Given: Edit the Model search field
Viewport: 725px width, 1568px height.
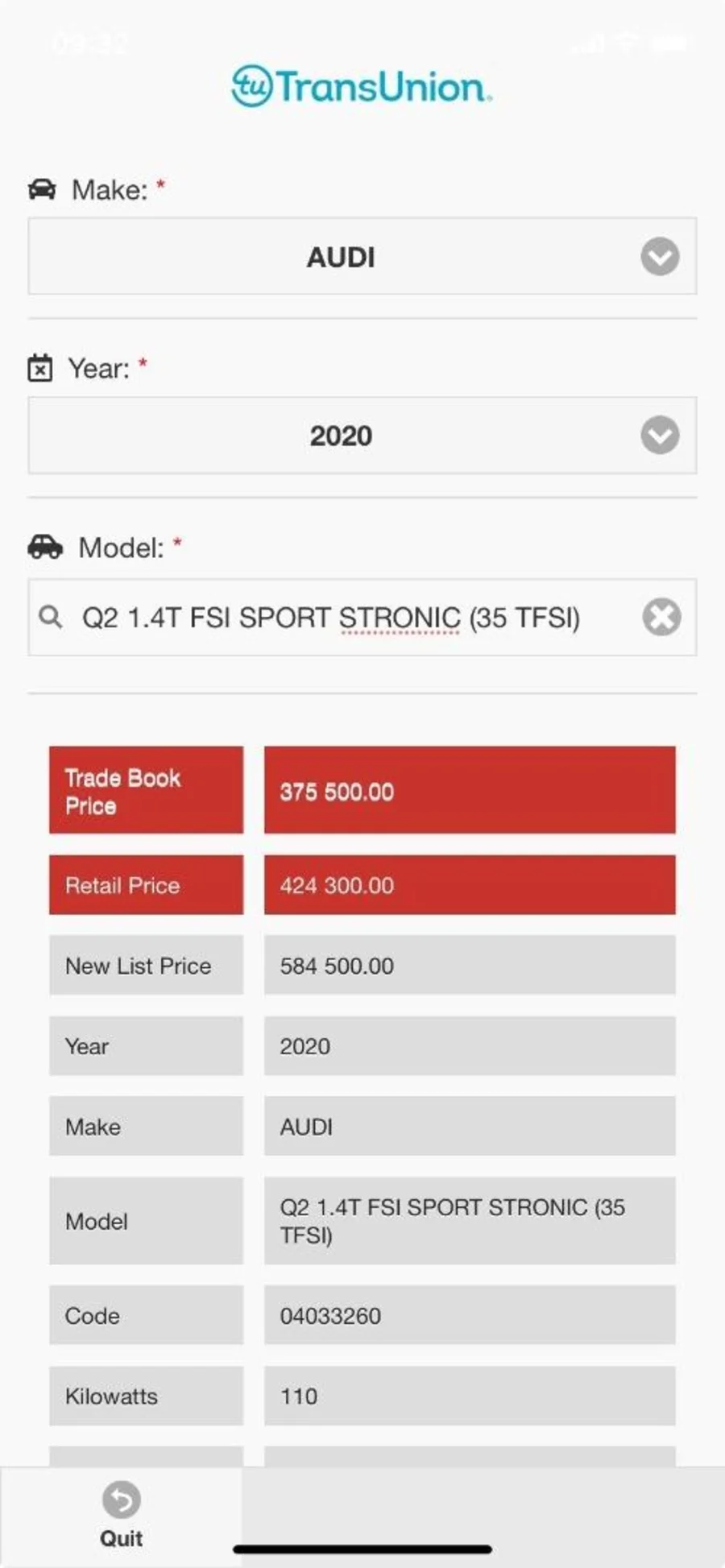Looking at the screenshot, I should click(330, 618).
